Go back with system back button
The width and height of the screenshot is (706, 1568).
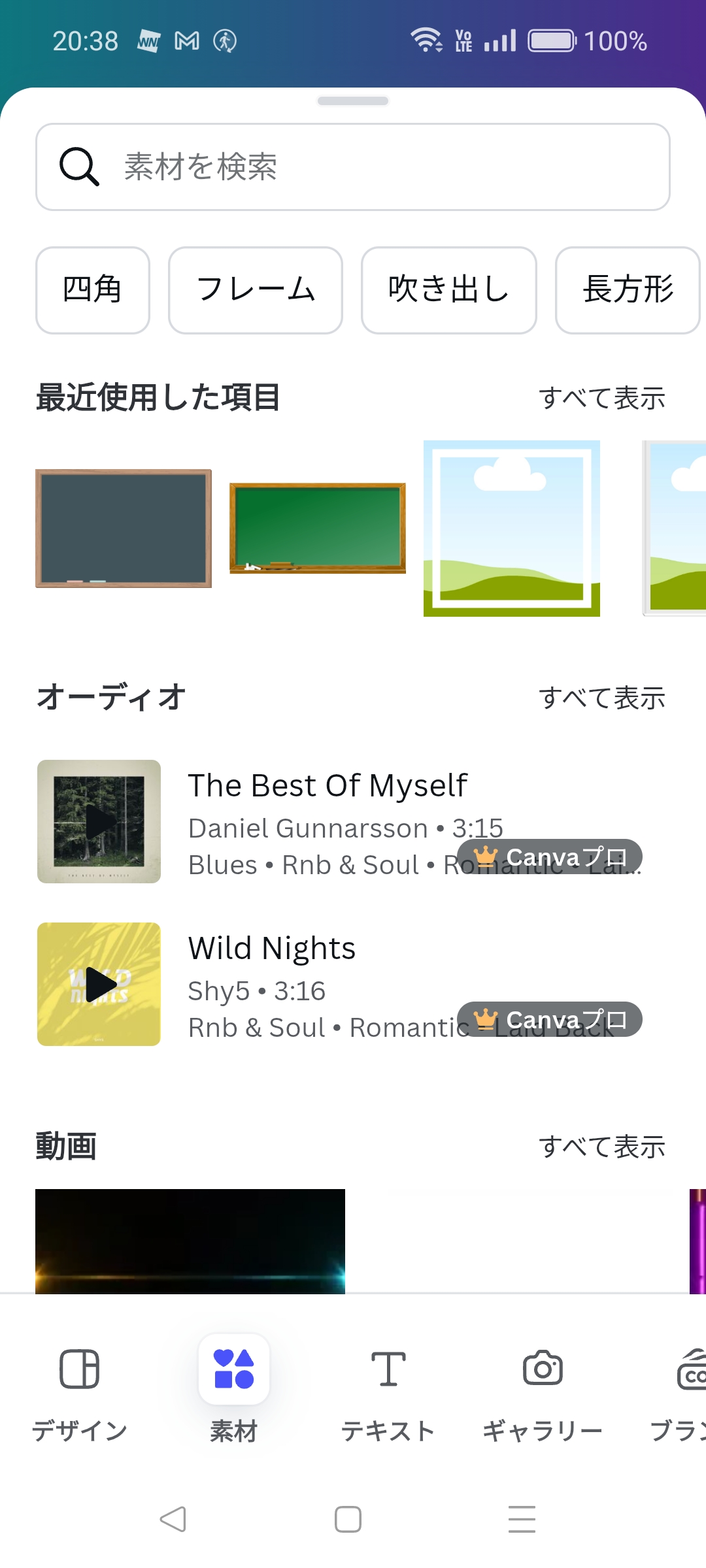pyautogui.click(x=173, y=1519)
